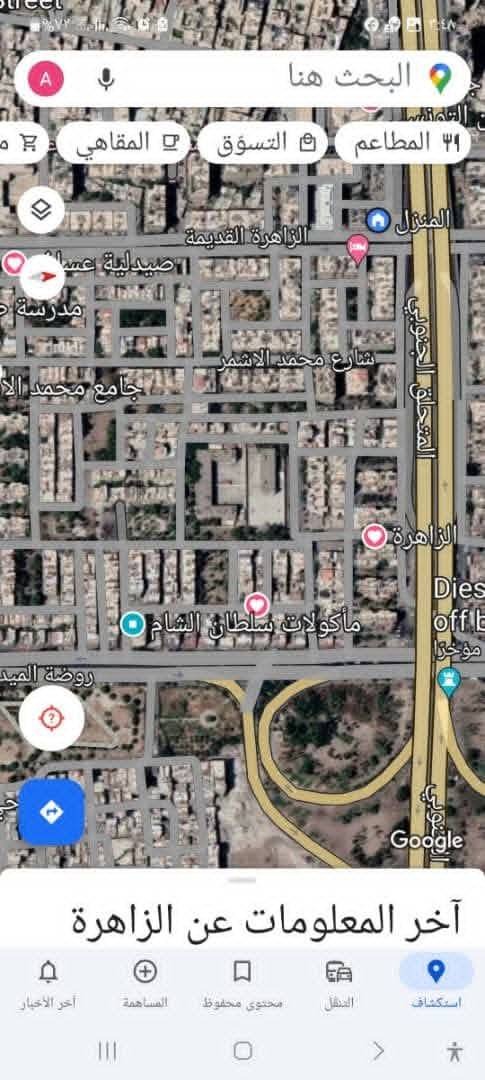Image resolution: width=485 pixels, height=1080 pixels.
Task: Select the المقاهي cafes chip
Action: coord(123,143)
